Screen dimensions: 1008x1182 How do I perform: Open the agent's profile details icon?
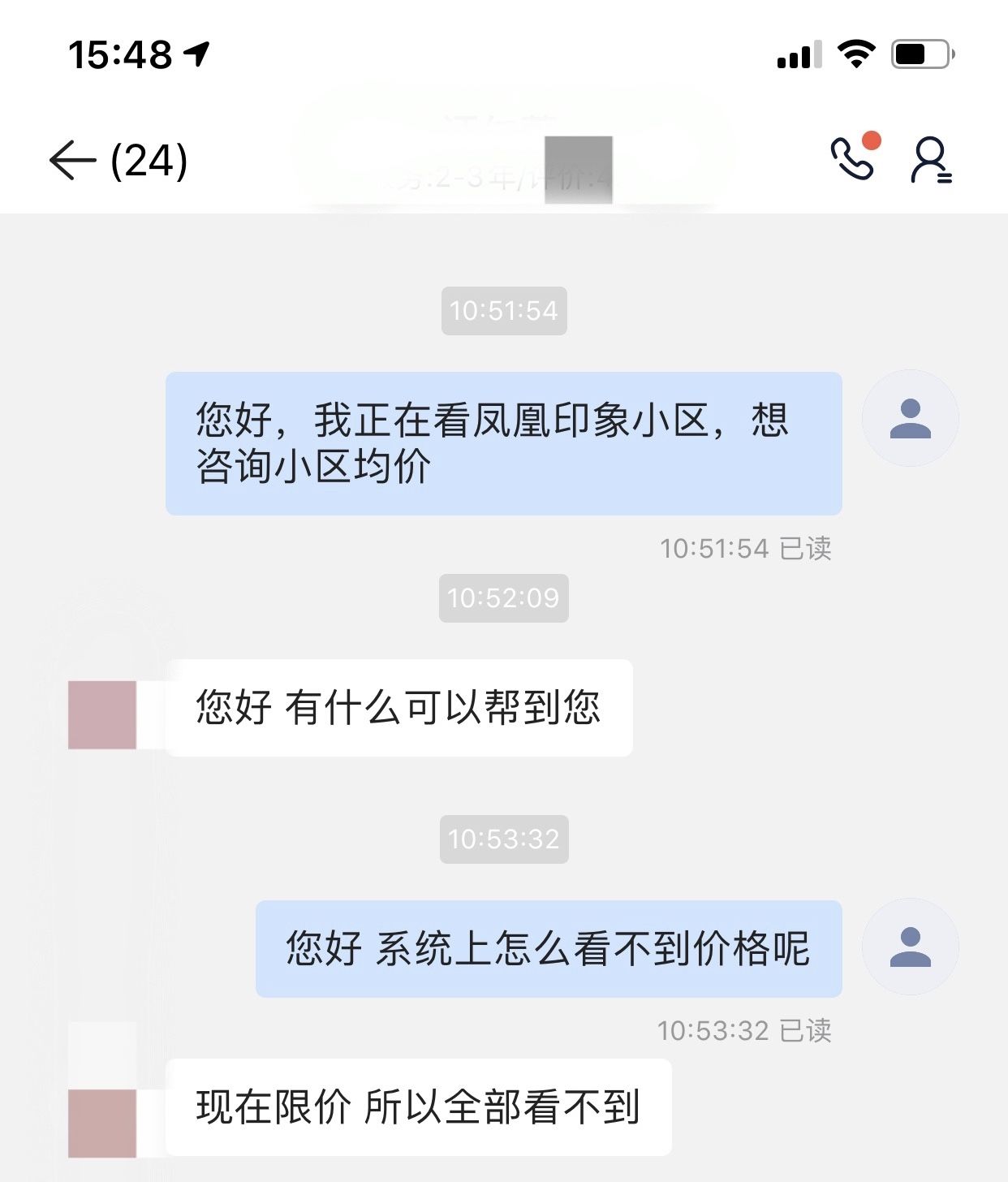930,160
